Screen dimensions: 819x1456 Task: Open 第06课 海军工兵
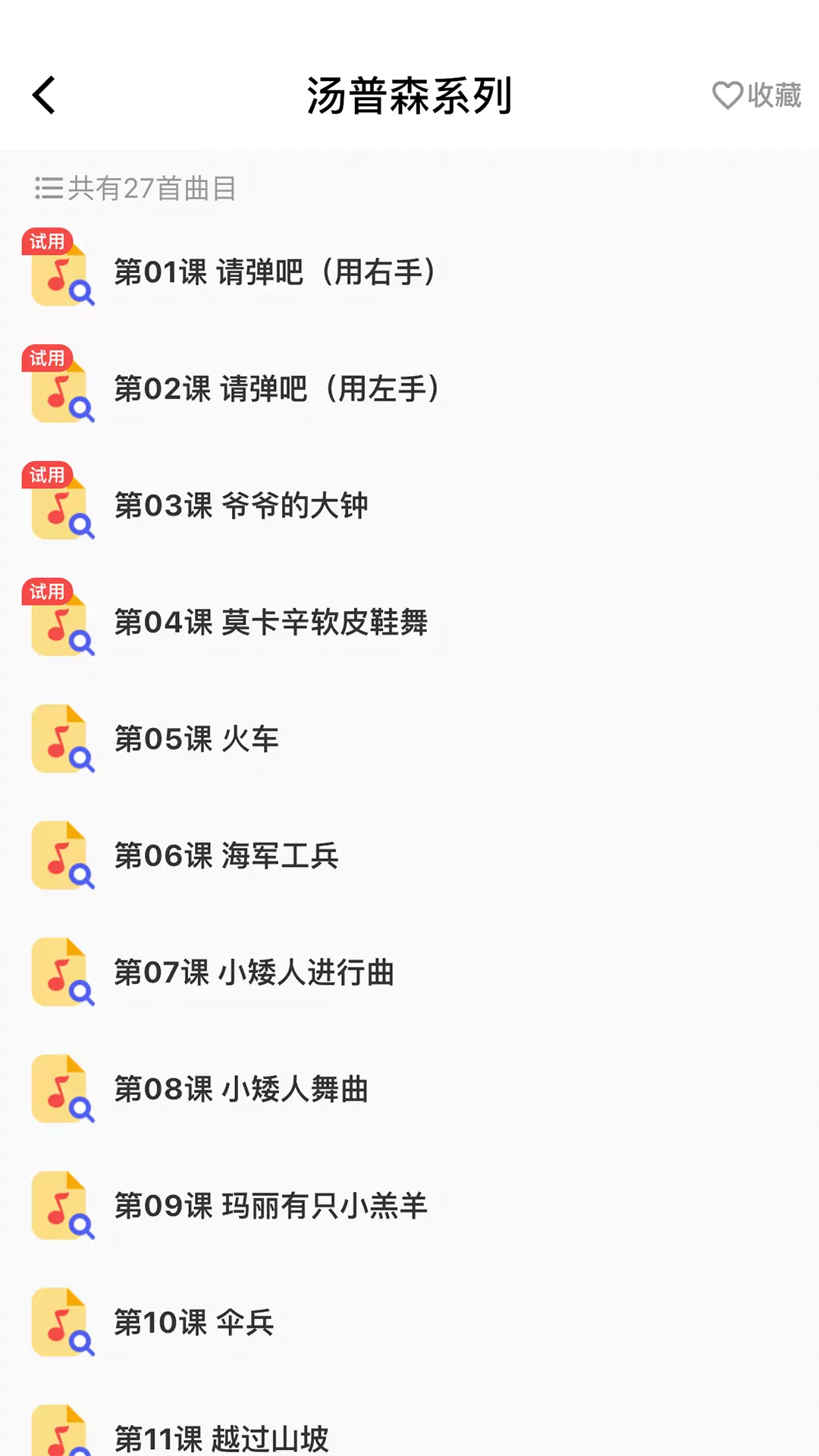click(x=409, y=855)
